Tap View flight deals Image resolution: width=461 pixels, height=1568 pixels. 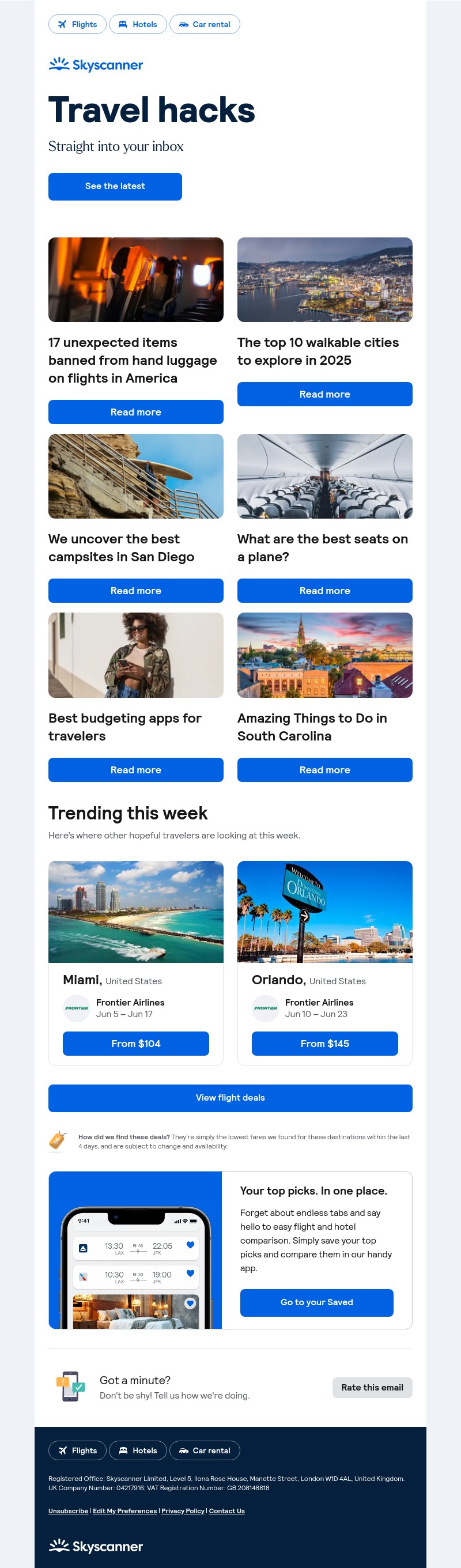pyautogui.click(x=230, y=1097)
